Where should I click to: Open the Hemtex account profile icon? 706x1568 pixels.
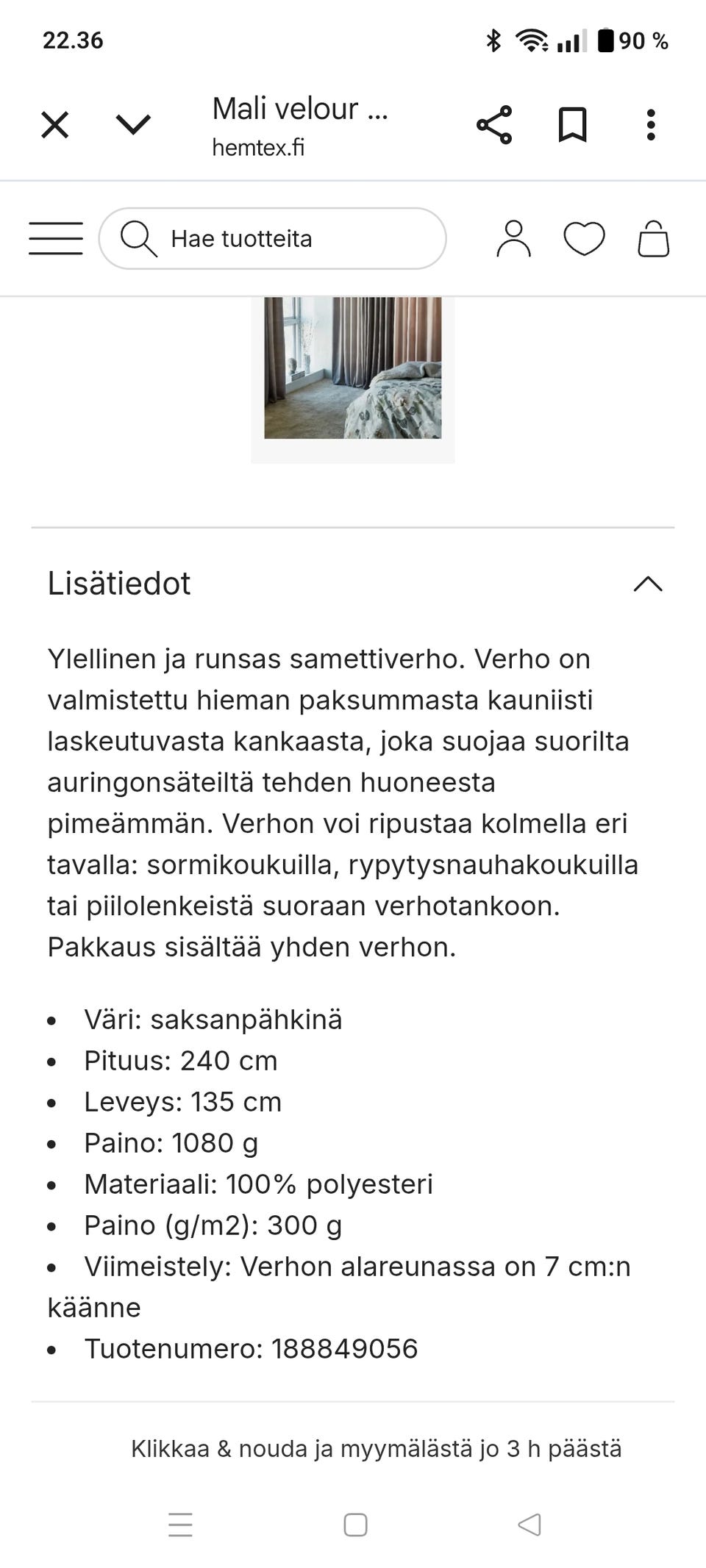click(x=515, y=237)
